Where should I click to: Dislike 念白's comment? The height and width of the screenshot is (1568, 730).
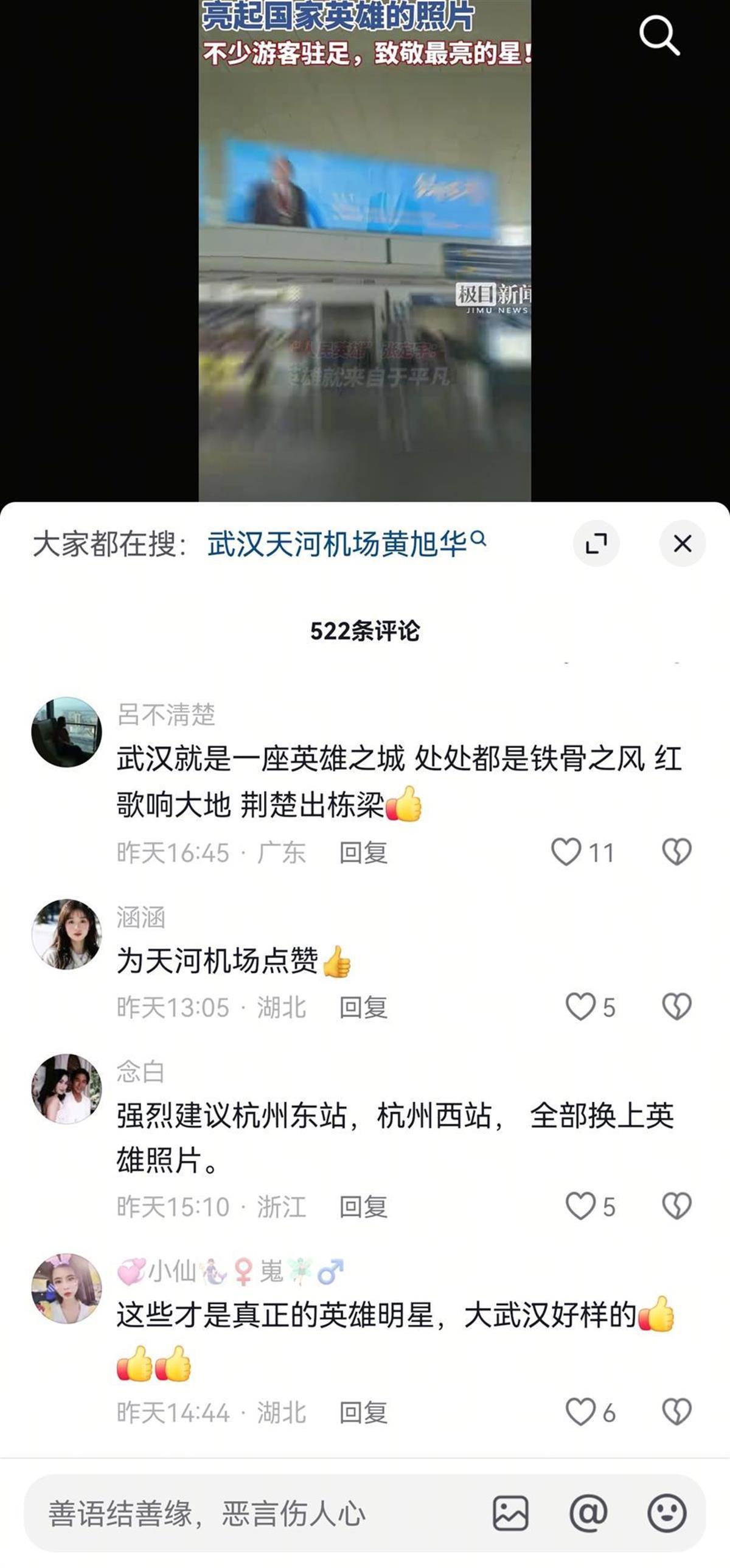click(x=676, y=1206)
